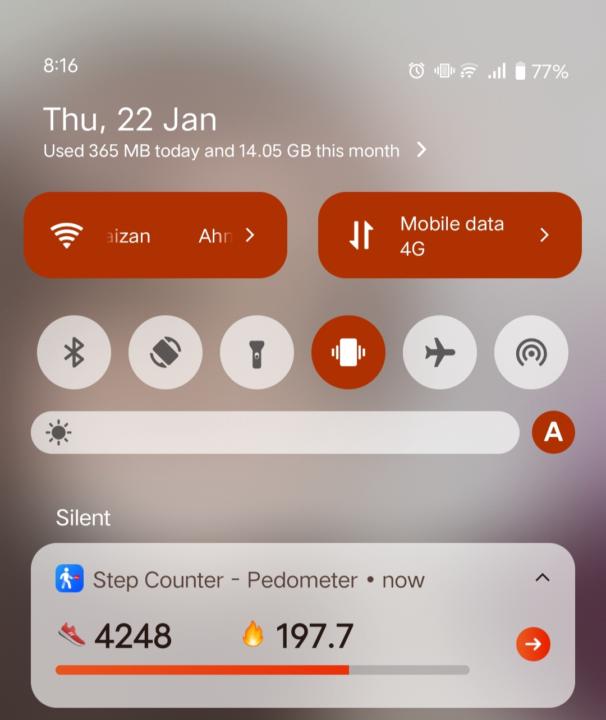The width and height of the screenshot is (606, 720).
Task: Collapse the Step Counter notification
Action: pos(543,577)
